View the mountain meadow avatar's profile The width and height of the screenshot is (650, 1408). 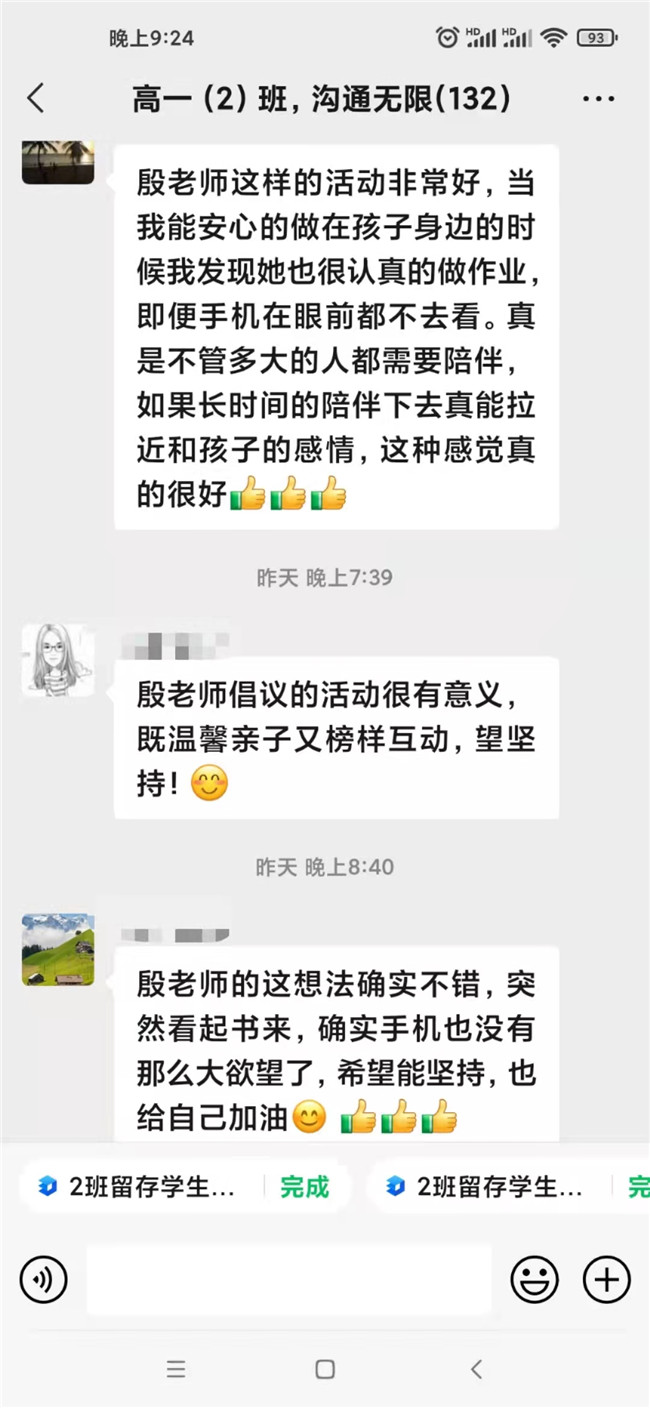coord(58,949)
